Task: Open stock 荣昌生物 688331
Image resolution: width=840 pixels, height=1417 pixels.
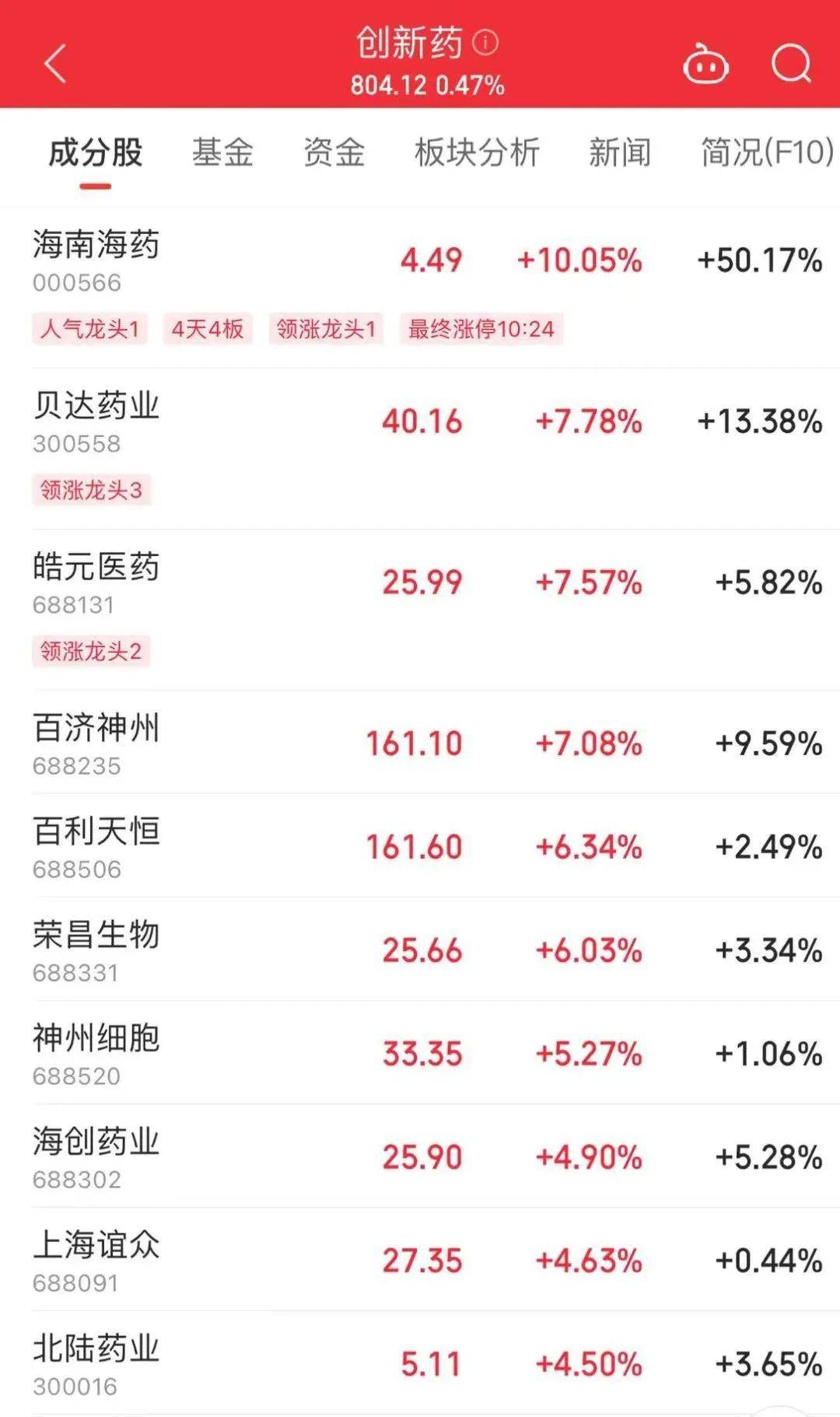Action: coord(96,950)
